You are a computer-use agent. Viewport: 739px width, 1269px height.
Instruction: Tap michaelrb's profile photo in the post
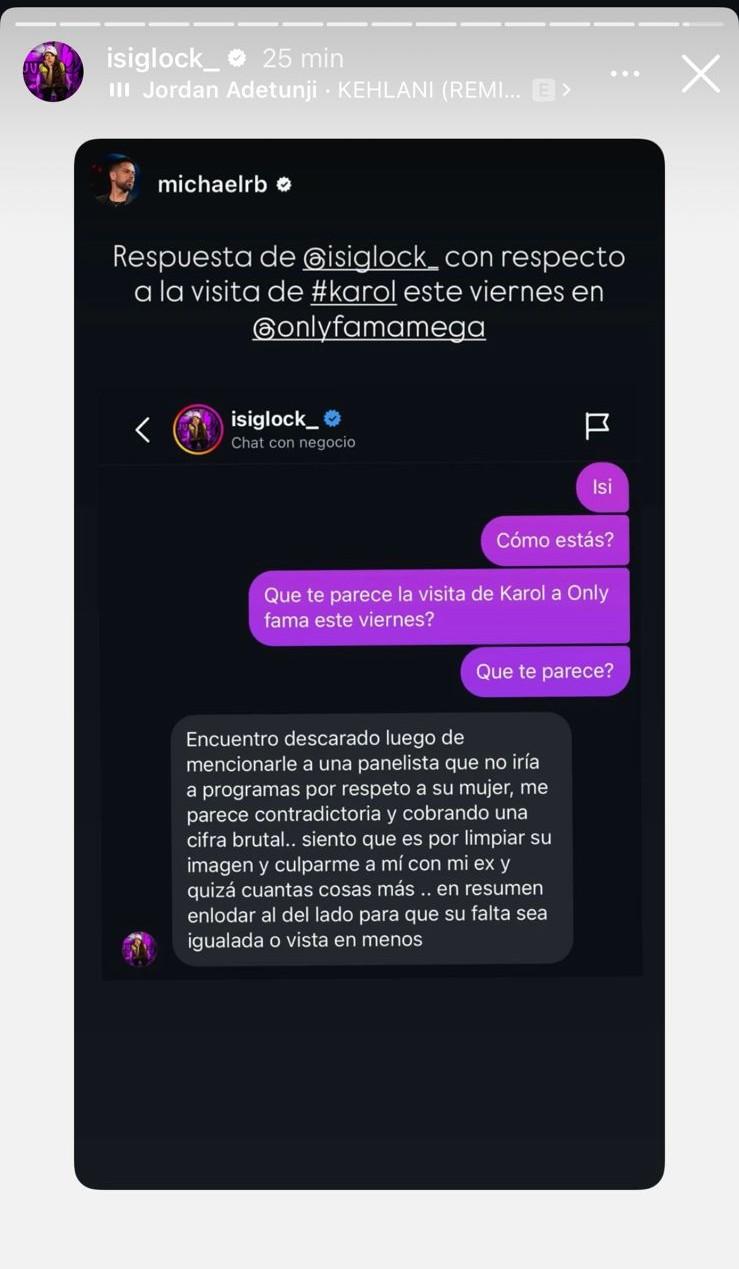pyautogui.click(x=120, y=183)
